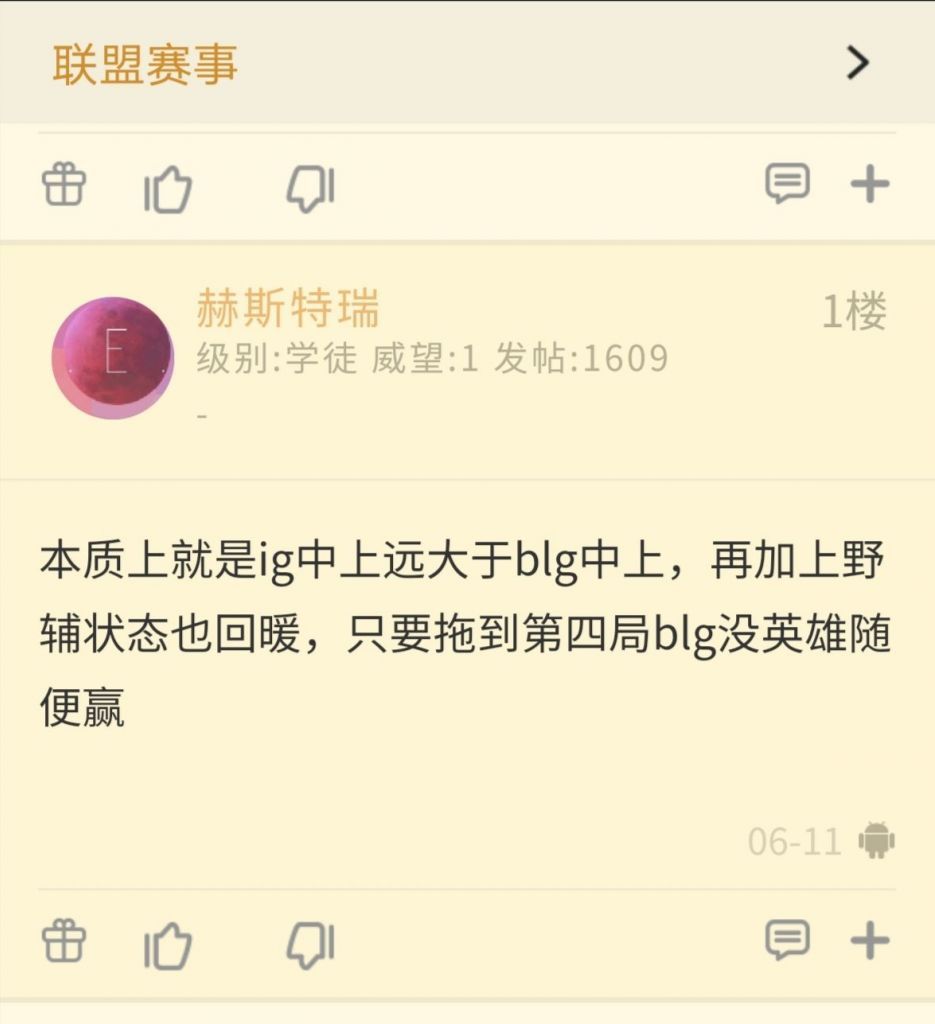The image size is (935, 1024).
Task: Click the gift icon below the post
Action: 63,941
